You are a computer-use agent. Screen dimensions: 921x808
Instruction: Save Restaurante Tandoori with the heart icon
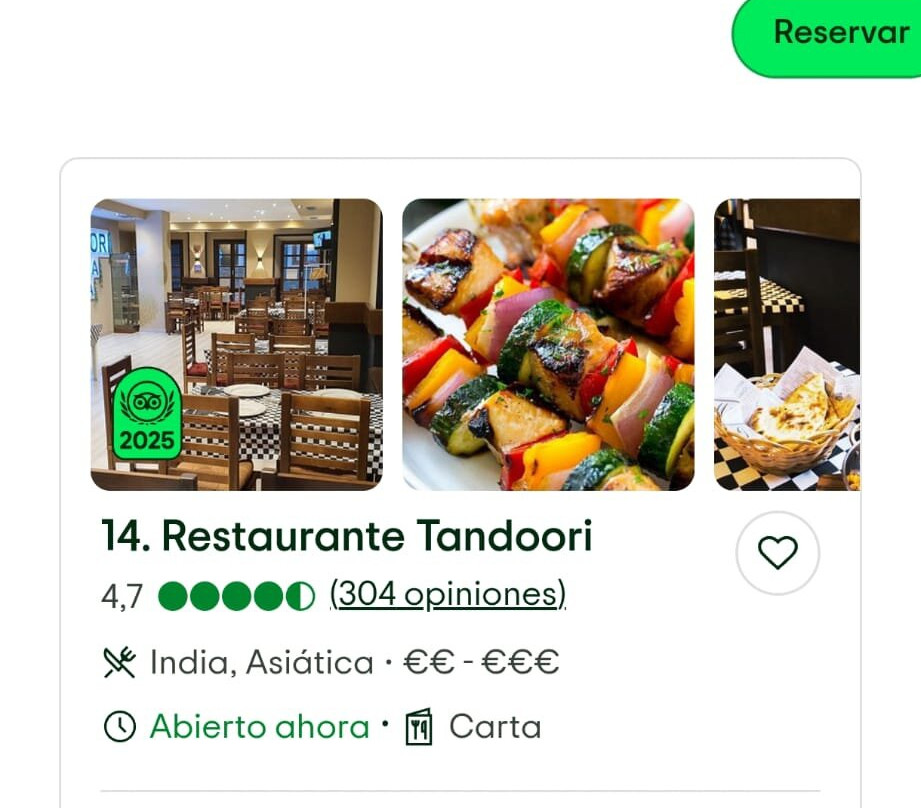[x=777, y=553]
